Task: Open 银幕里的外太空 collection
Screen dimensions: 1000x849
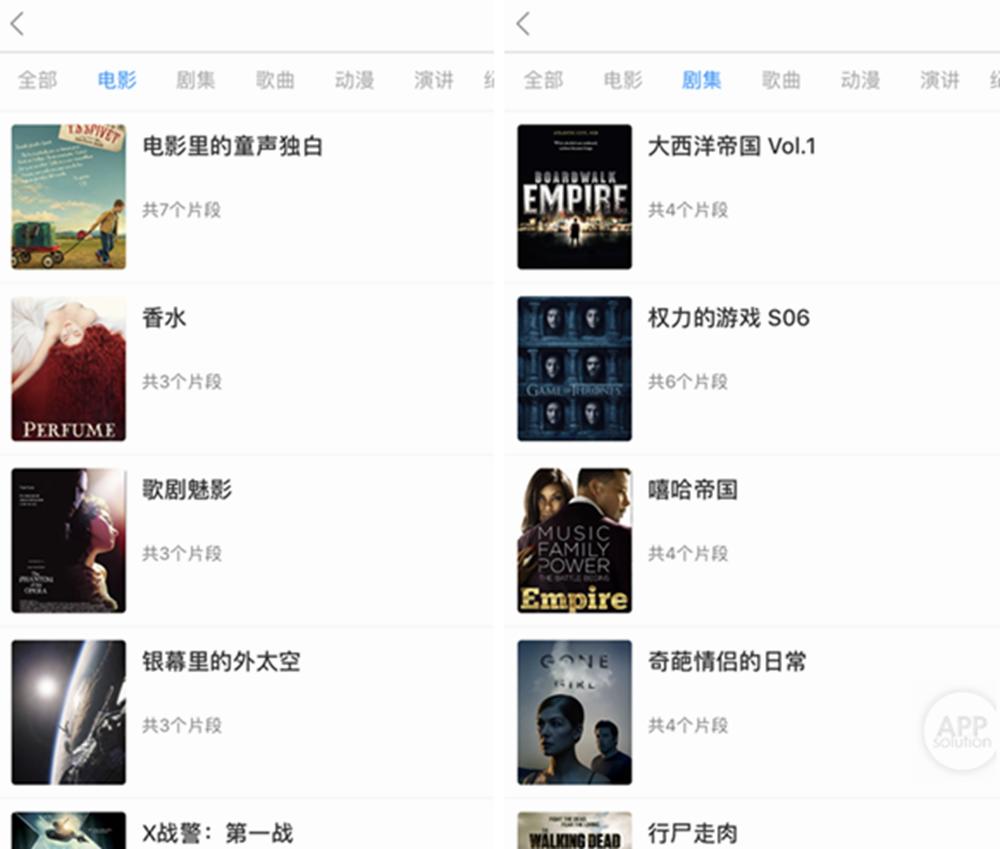Action: pyautogui.click(x=221, y=662)
